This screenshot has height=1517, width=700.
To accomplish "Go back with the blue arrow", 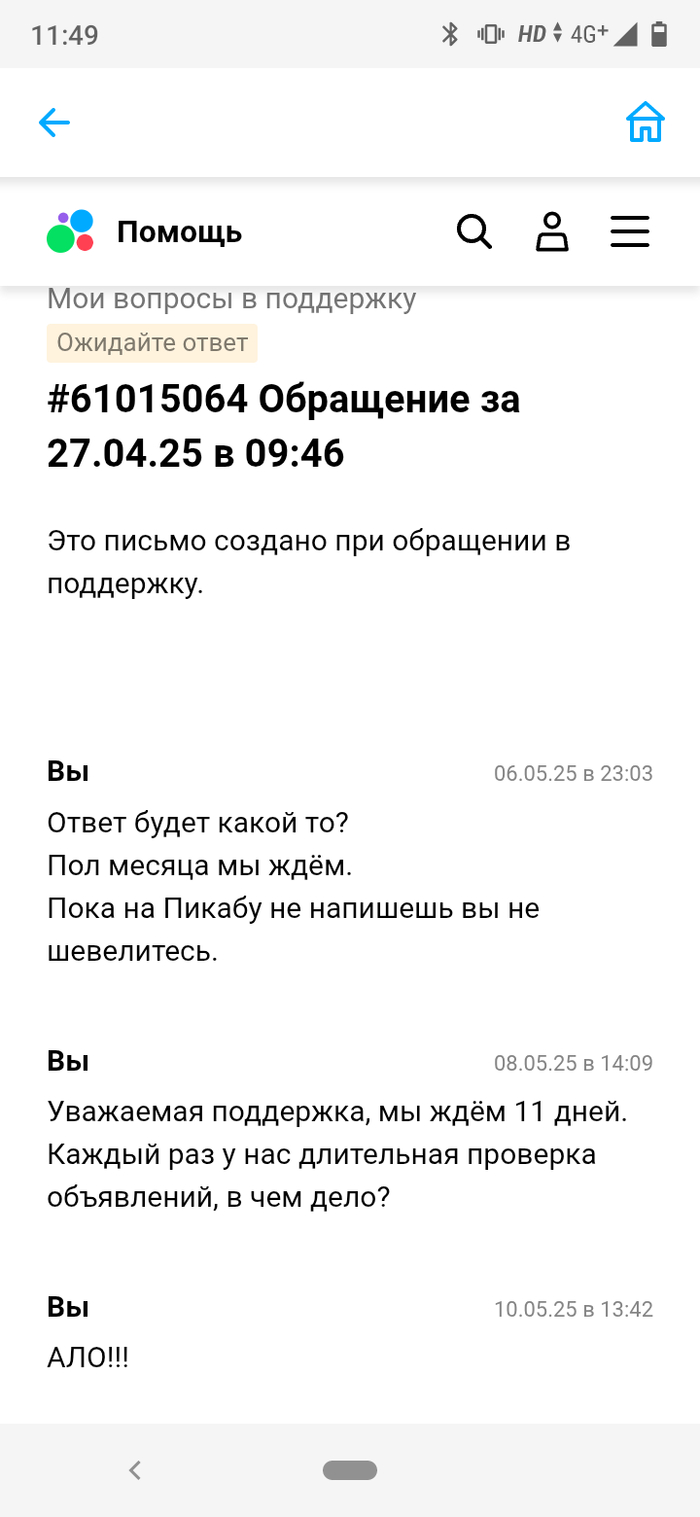I will 54,123.
